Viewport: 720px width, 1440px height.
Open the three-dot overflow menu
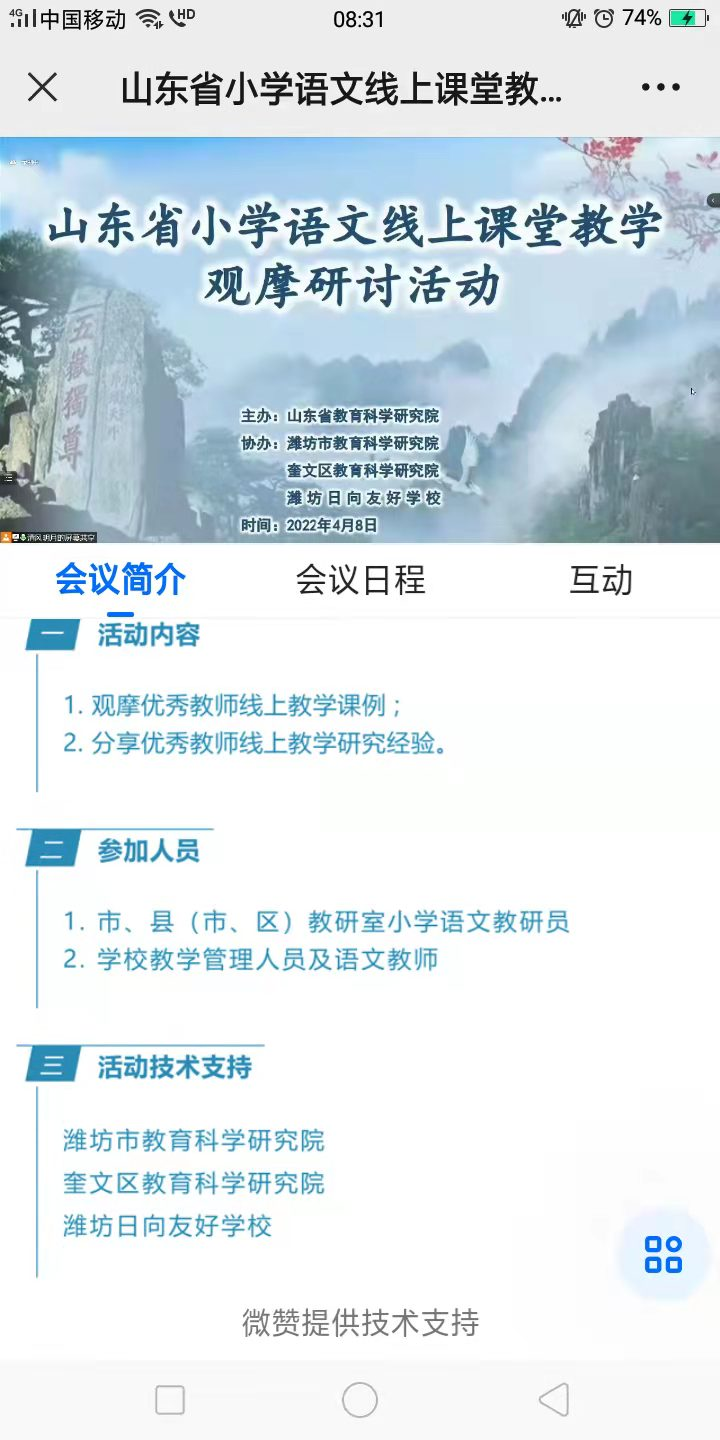(x=661, y=88)
